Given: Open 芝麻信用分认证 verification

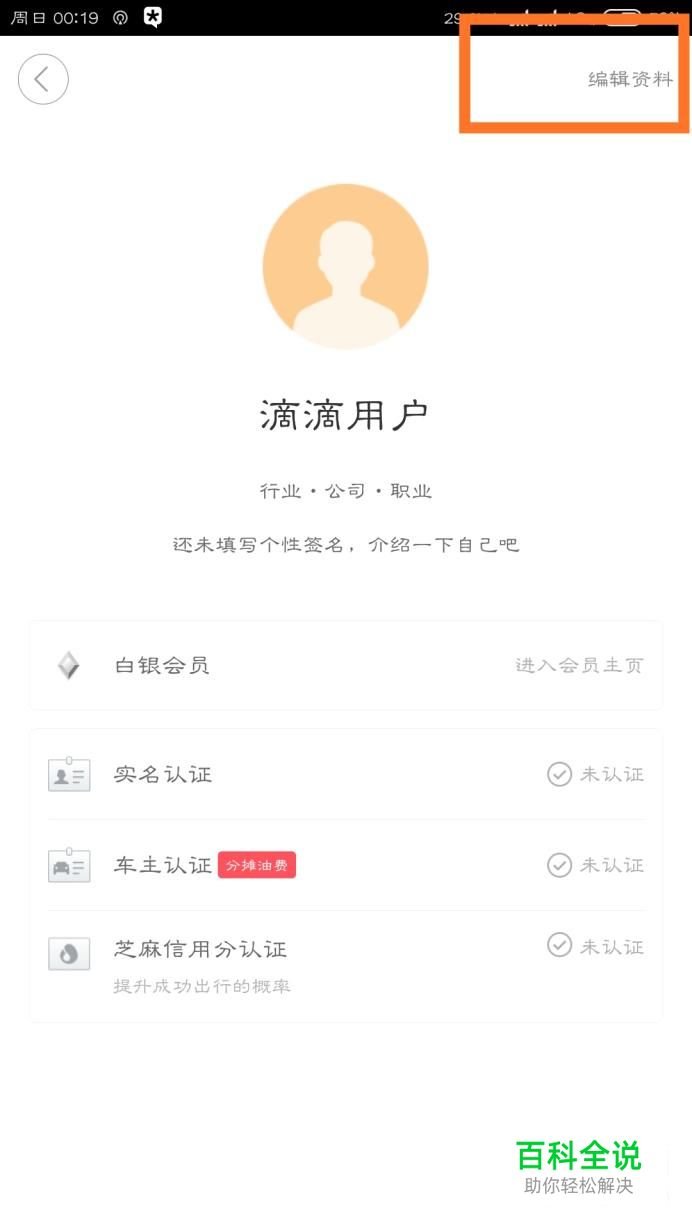Looking at the screenshot, I should [x=346, y=965].
